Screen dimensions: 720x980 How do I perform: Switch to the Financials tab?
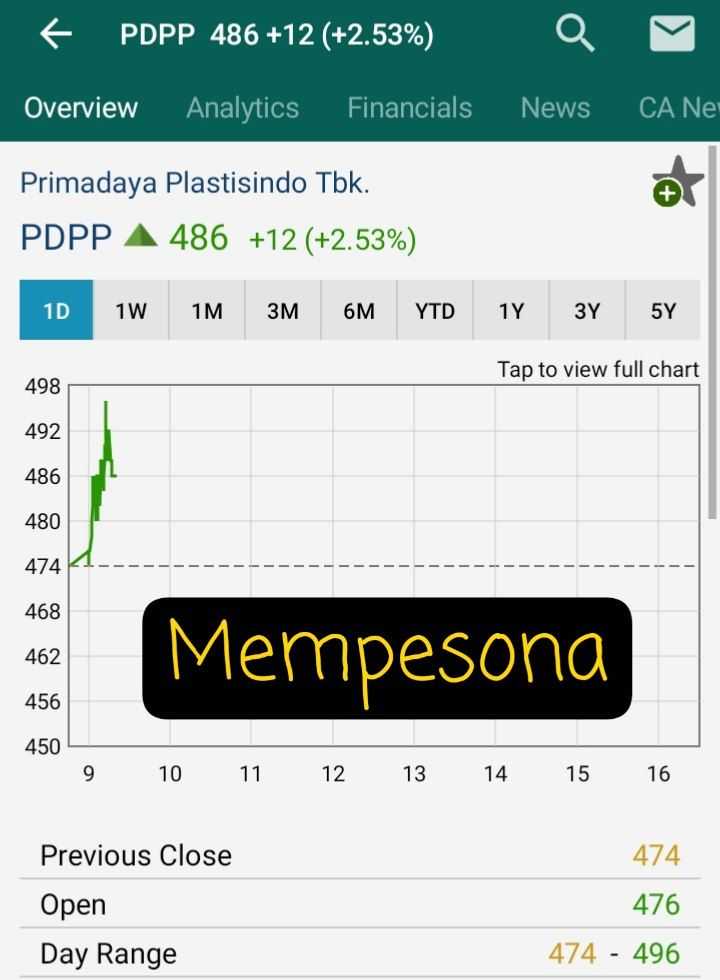(x=409, y=108)
